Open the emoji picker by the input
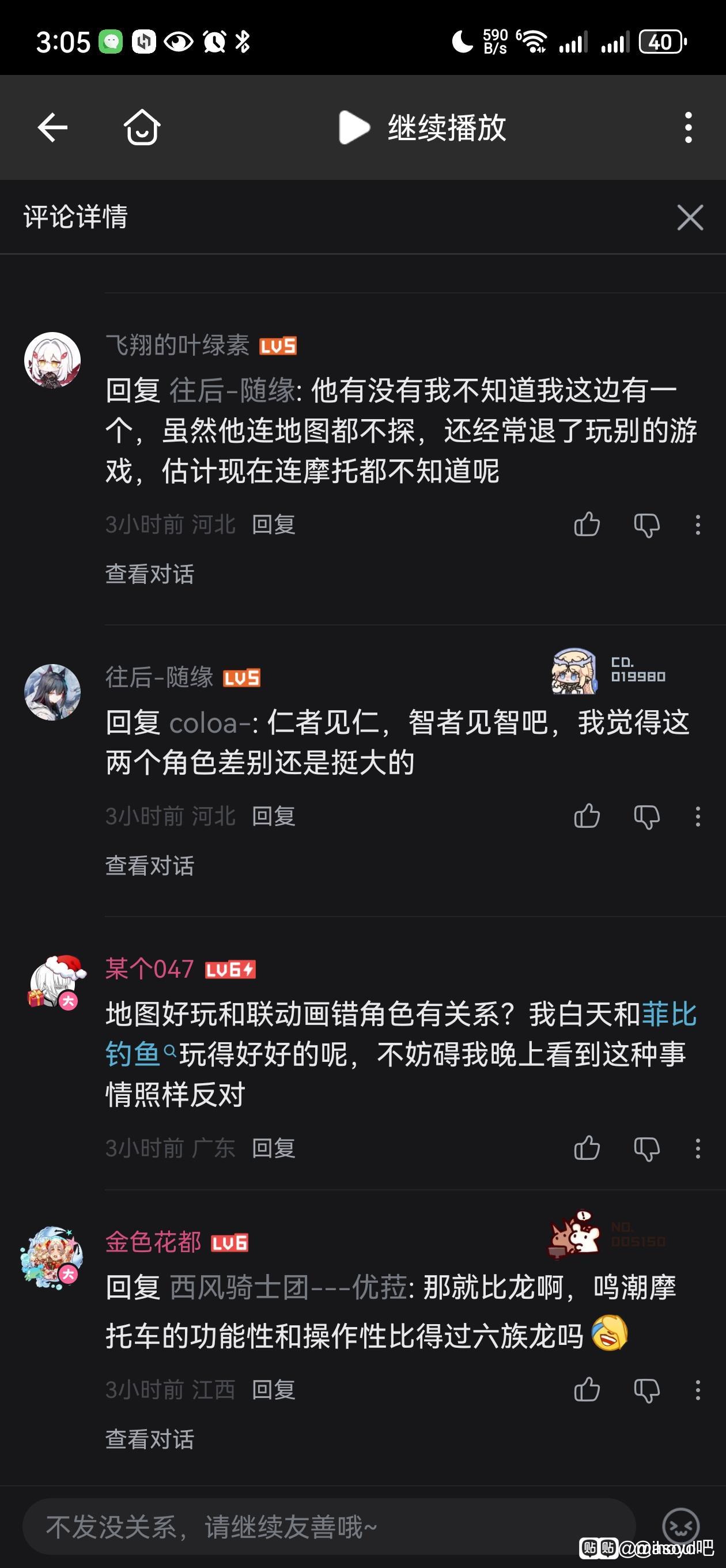The height and width of the screenshot is (1568, 726). click(x=680, y=1526)
